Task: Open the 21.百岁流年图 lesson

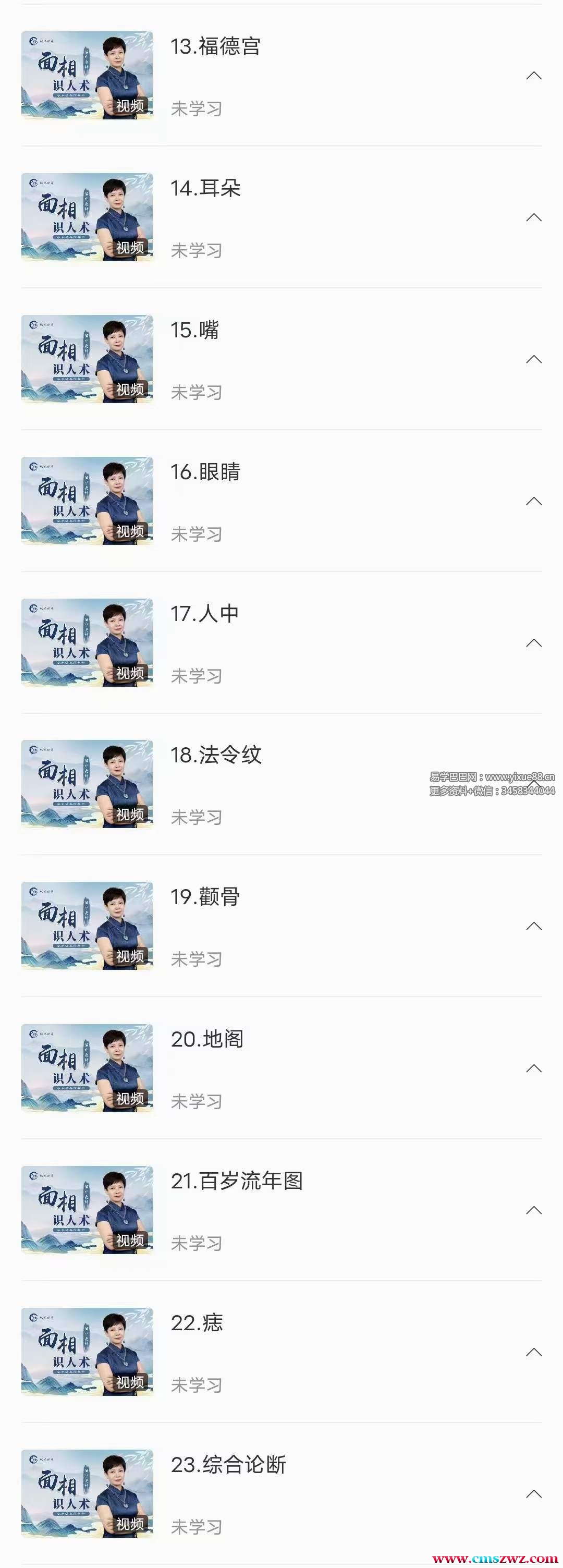Action: tap(237, 1181)
